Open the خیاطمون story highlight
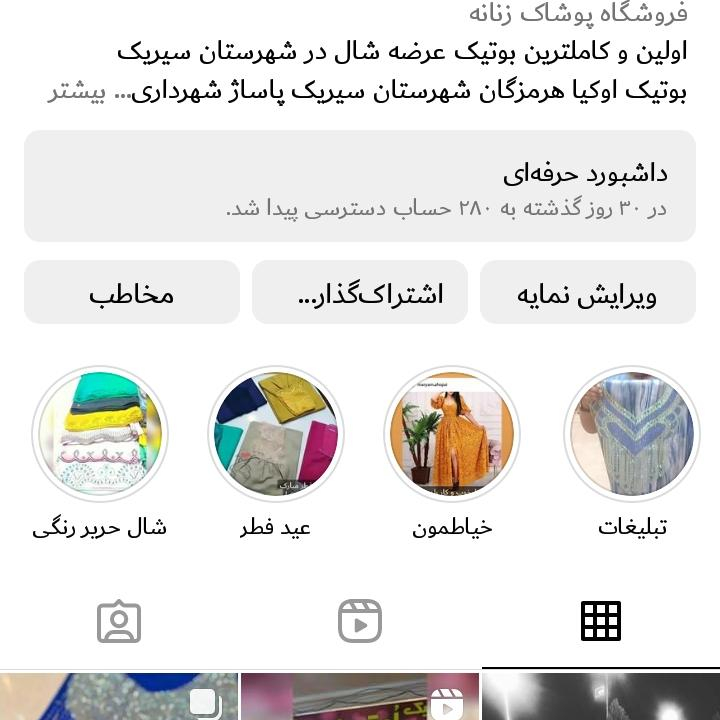720x720 pixels. click(452, 435)
